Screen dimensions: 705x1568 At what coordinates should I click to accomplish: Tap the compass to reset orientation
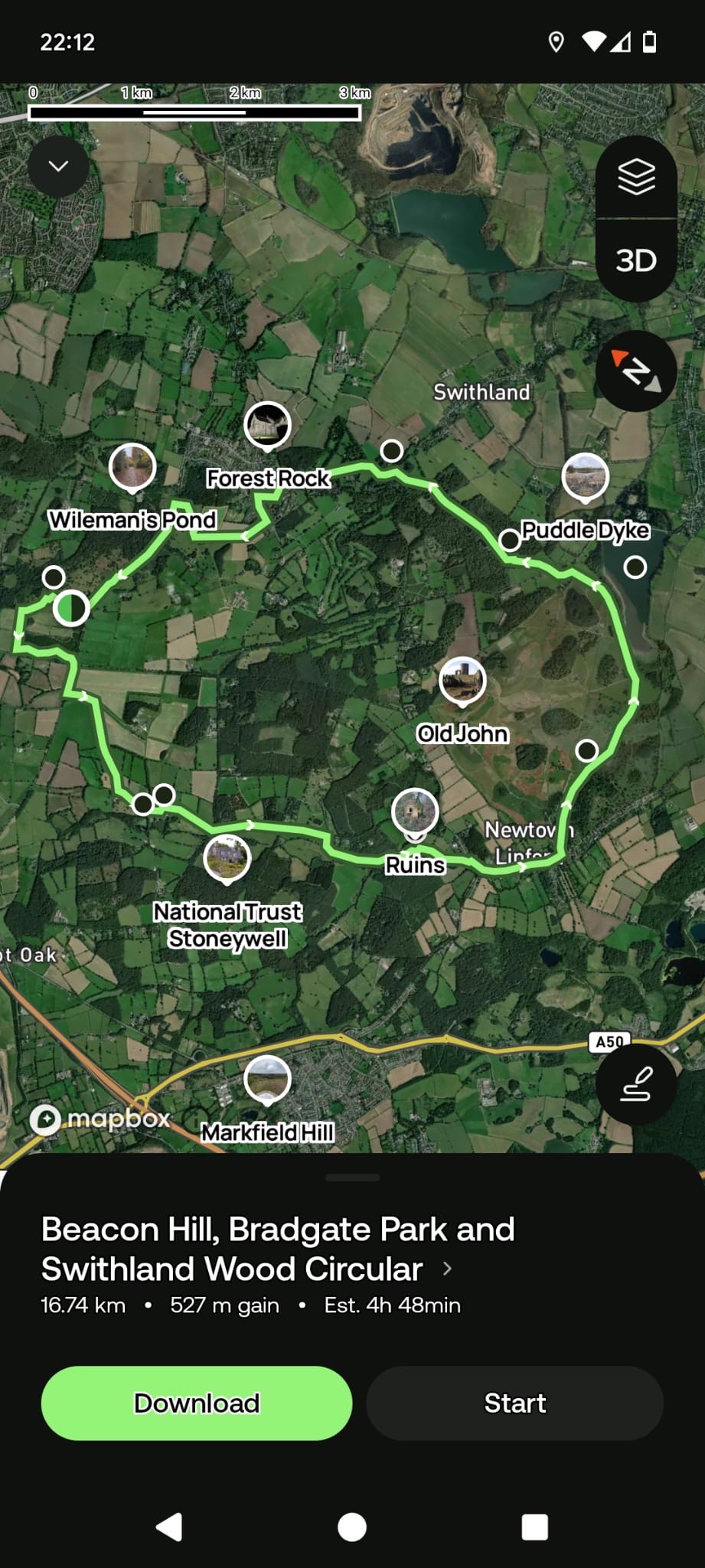636,372
